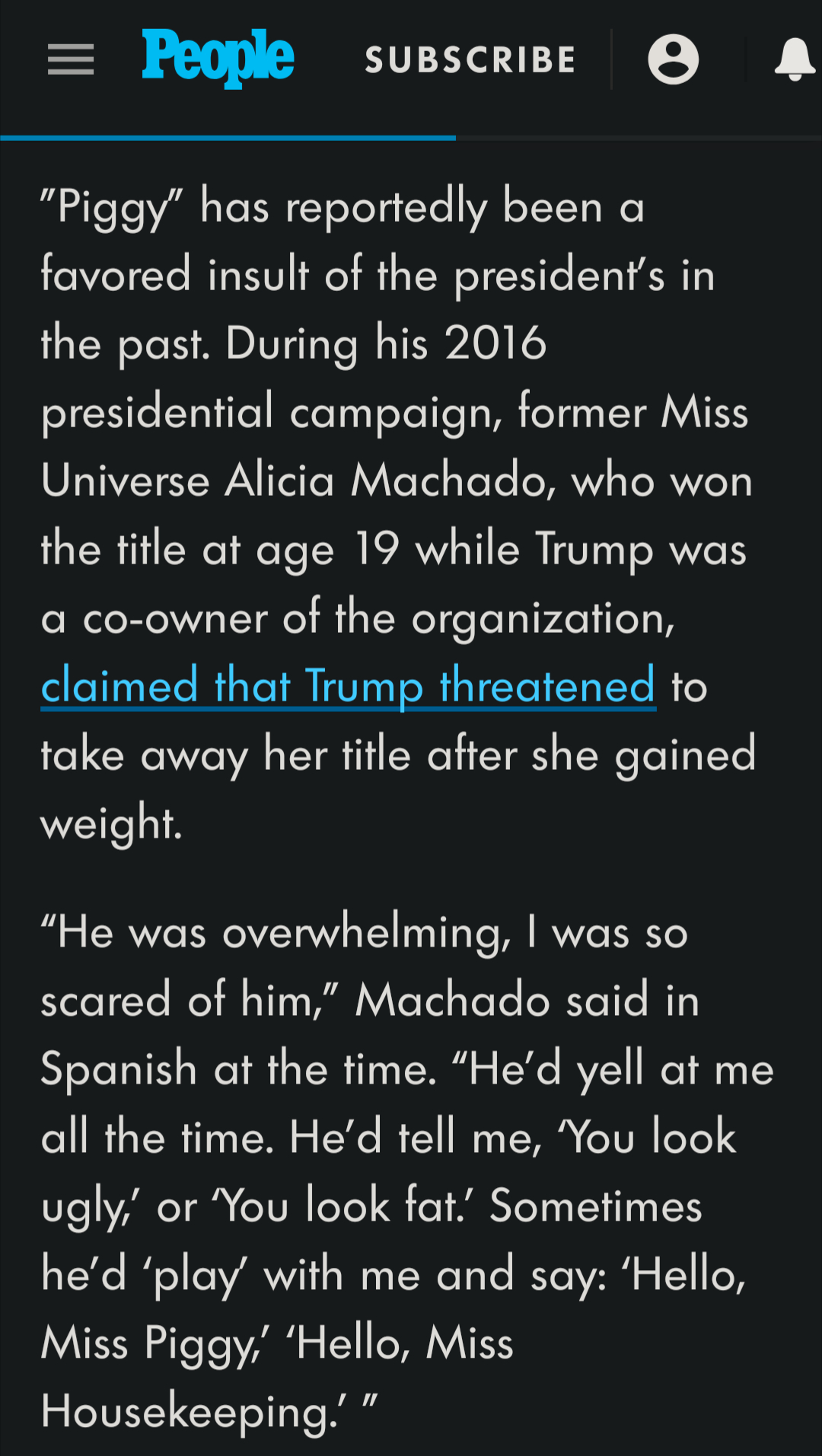Open the notifications bell
This screenshot has height=1456, width=822.
pyautogui.click(x=795, y=59)
